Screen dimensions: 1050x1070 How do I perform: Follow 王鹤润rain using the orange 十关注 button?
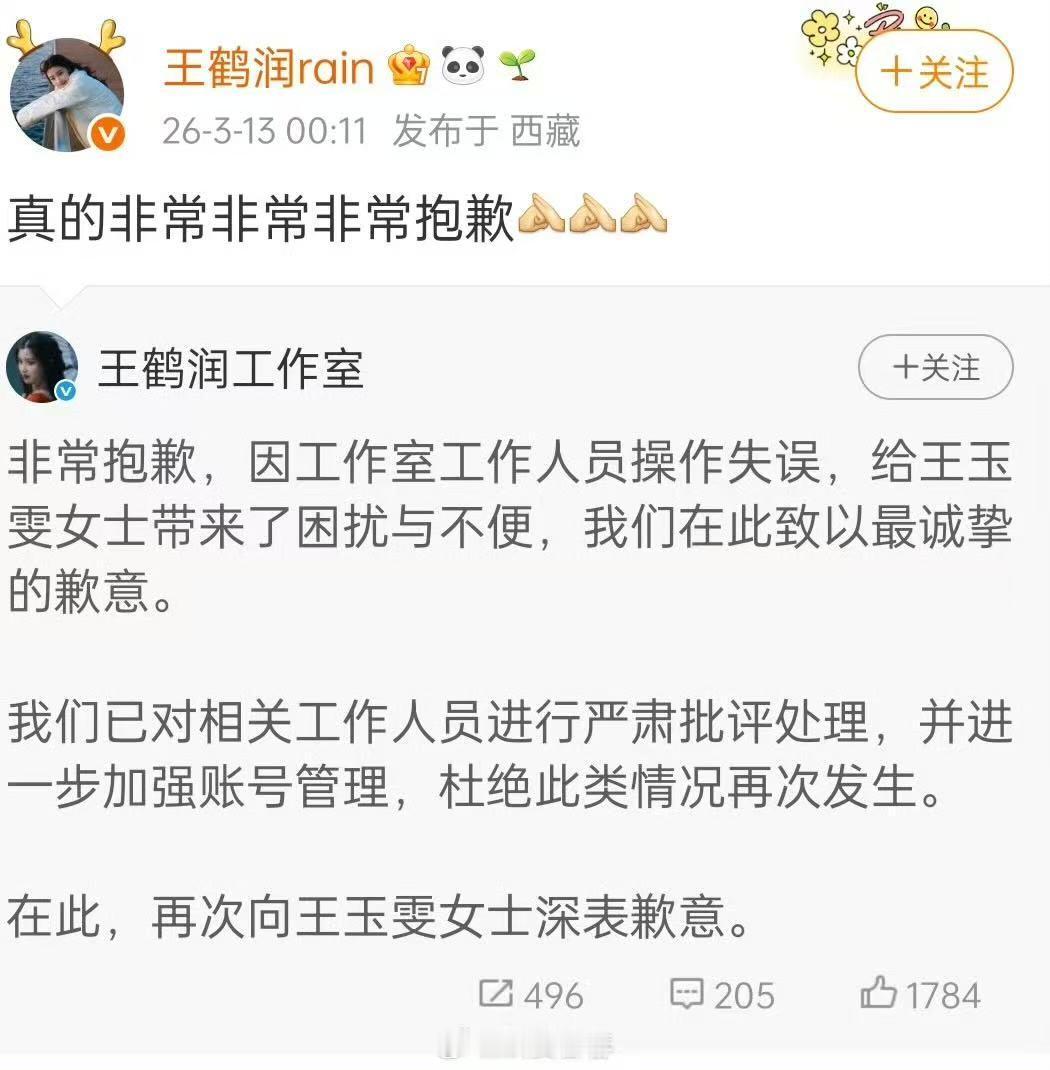coord(933,72)
